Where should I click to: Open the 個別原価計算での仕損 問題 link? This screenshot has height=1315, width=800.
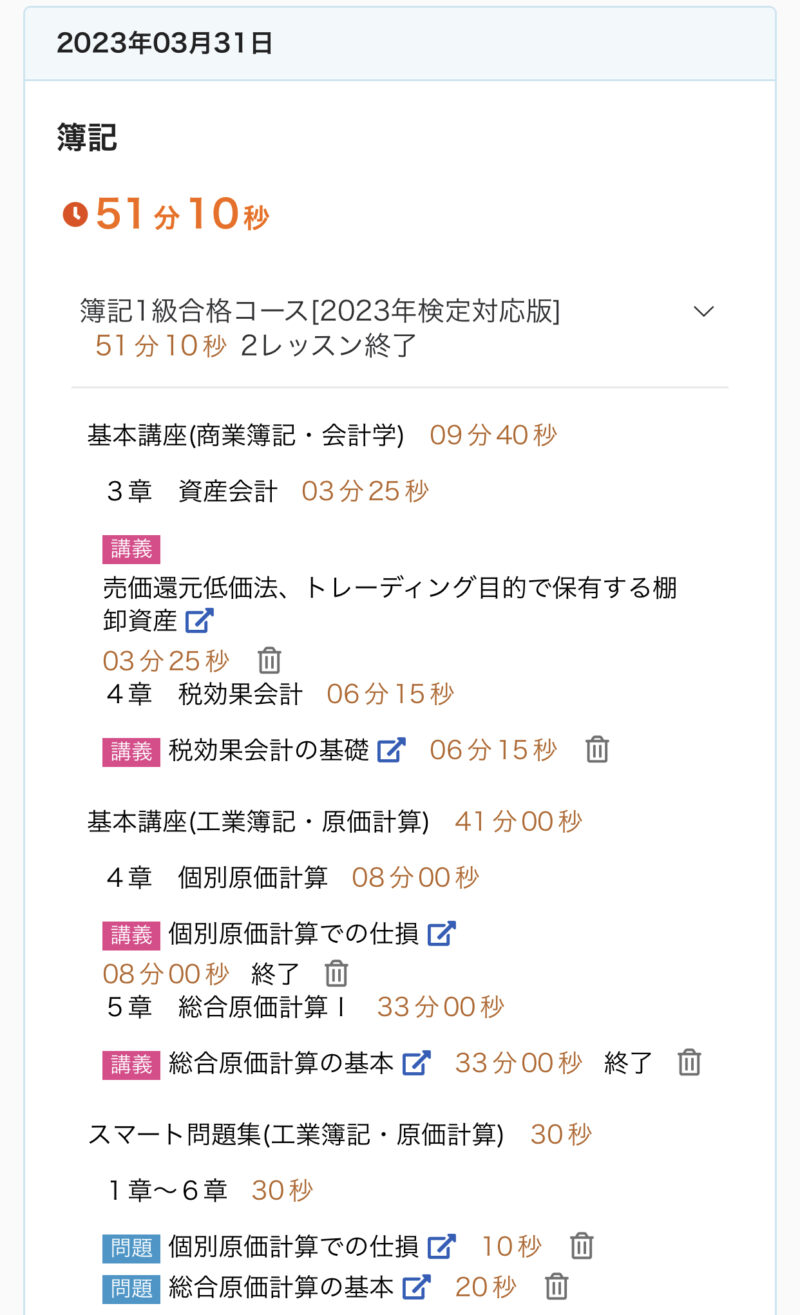coord(441,1246)
